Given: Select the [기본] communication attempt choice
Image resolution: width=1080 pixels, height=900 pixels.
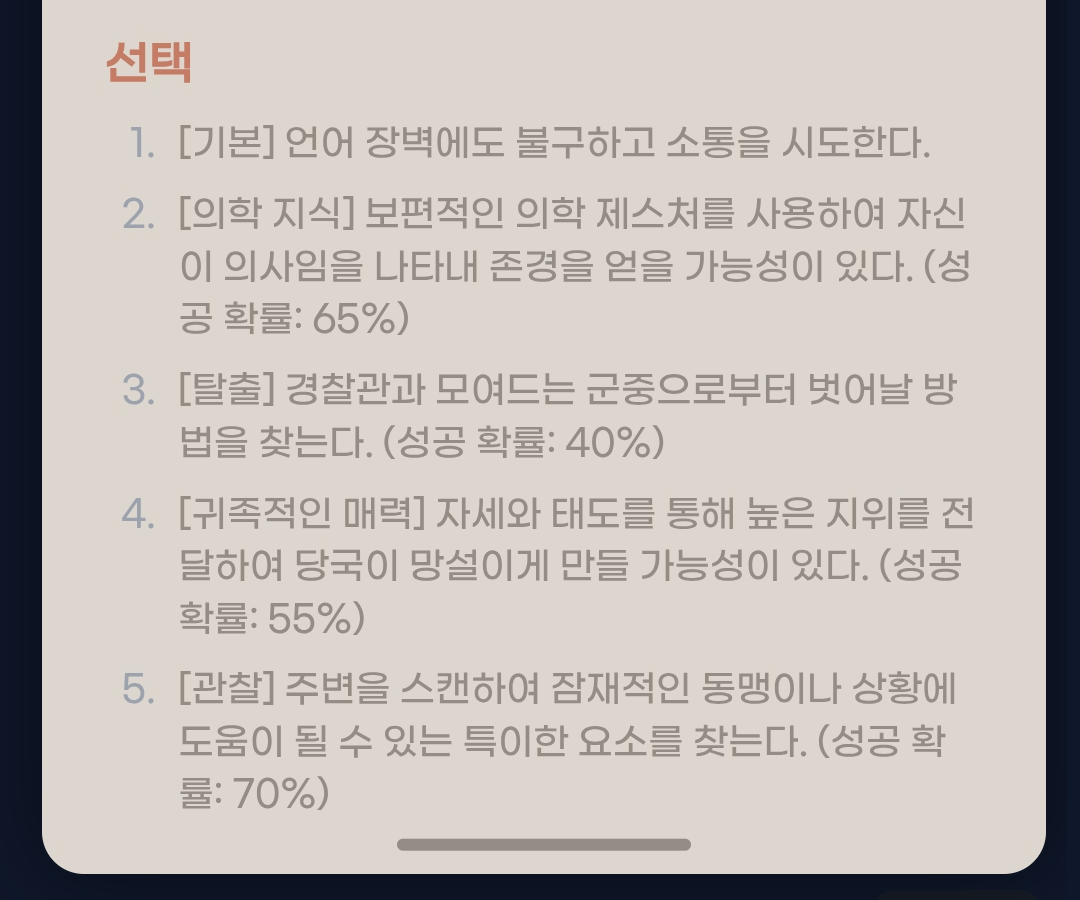Looking at the screenshot, I should click(x=553, y=145).
